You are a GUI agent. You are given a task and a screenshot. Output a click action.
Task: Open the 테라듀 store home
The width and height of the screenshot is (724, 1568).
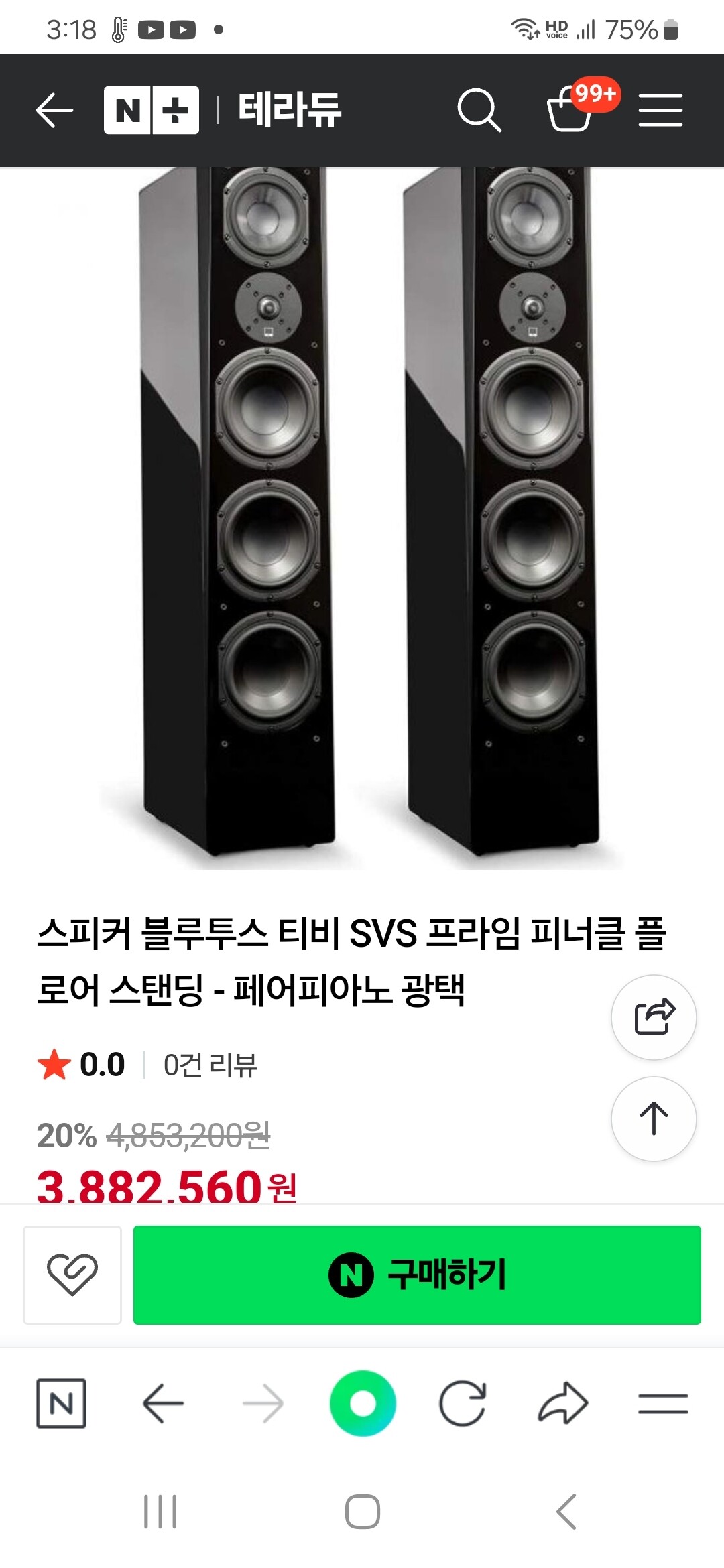290,110
